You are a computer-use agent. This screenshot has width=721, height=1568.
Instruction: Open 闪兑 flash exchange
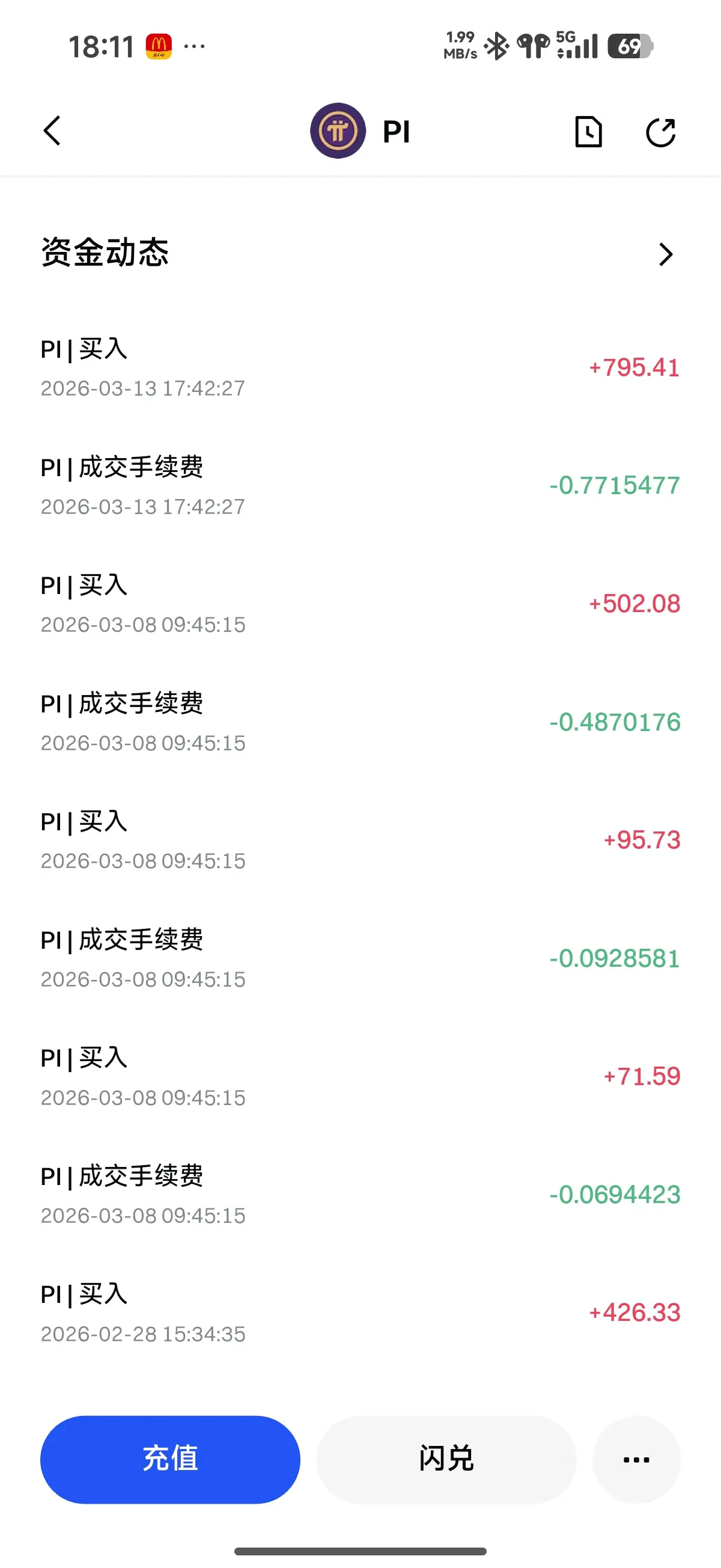click(446, 1459)
